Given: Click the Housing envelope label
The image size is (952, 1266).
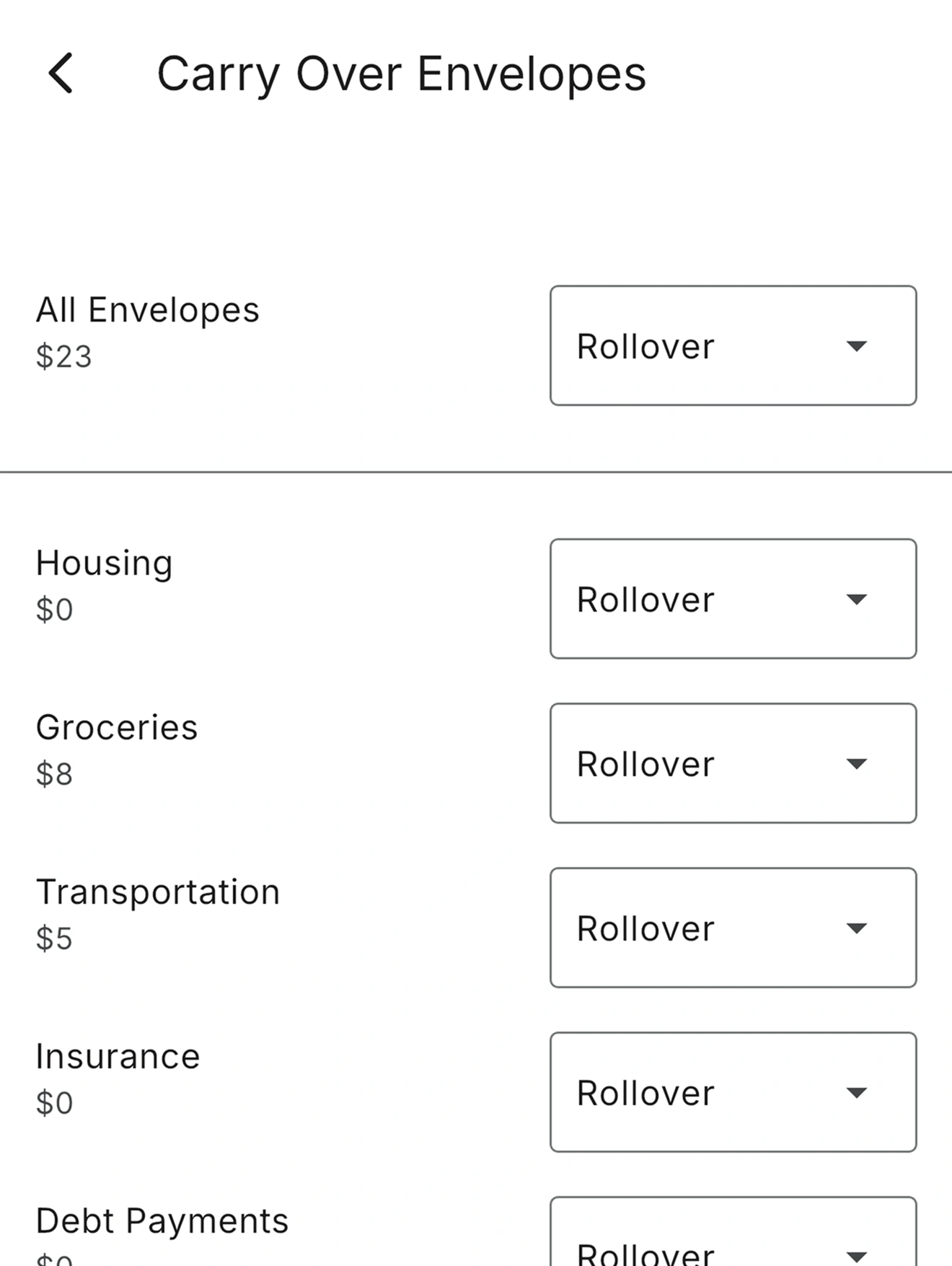Looking at the screenshot, I should coord(104,563).
